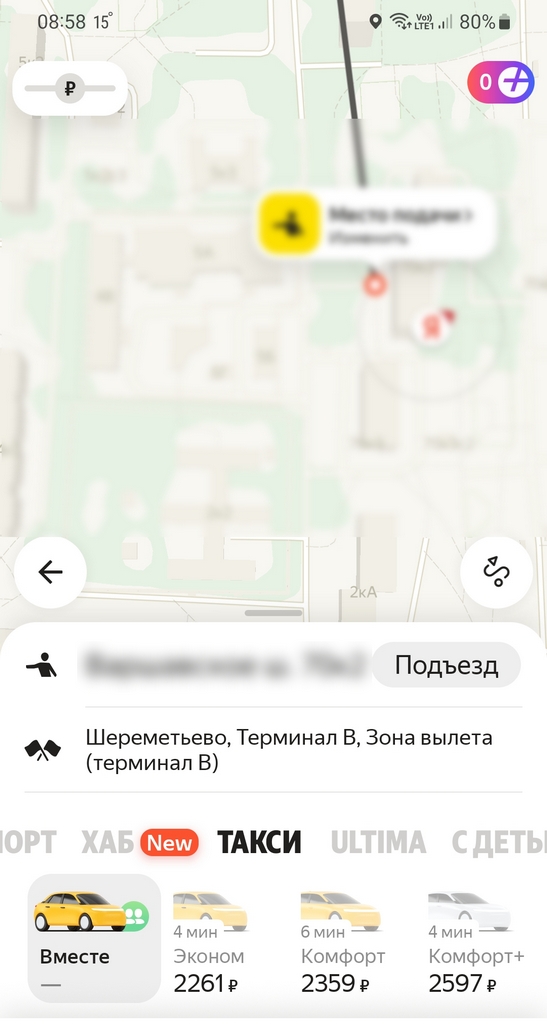This screenshot has width=547, height=1024.
Task: Go back using the arrow button
Action: 50,573
